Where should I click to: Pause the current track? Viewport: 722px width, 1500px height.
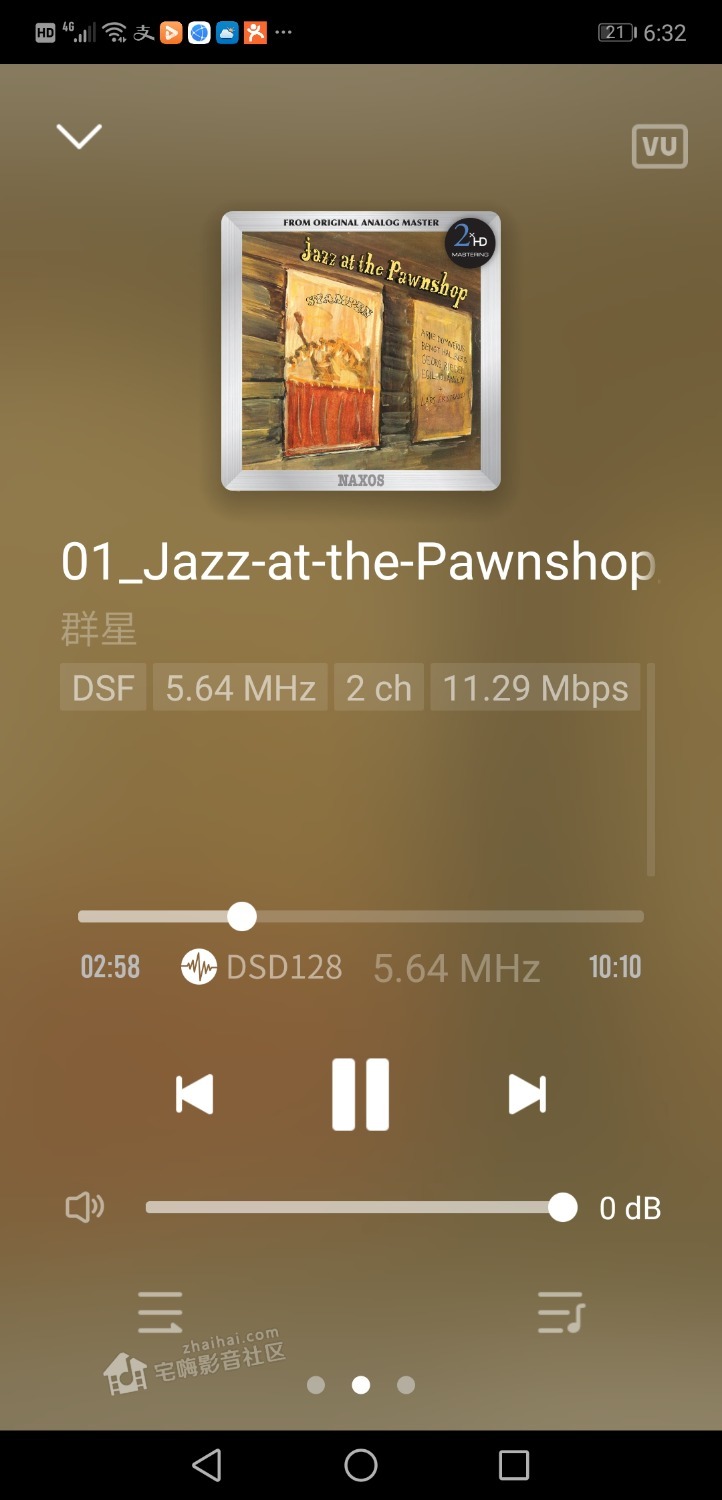click(x=360, y=1094)
